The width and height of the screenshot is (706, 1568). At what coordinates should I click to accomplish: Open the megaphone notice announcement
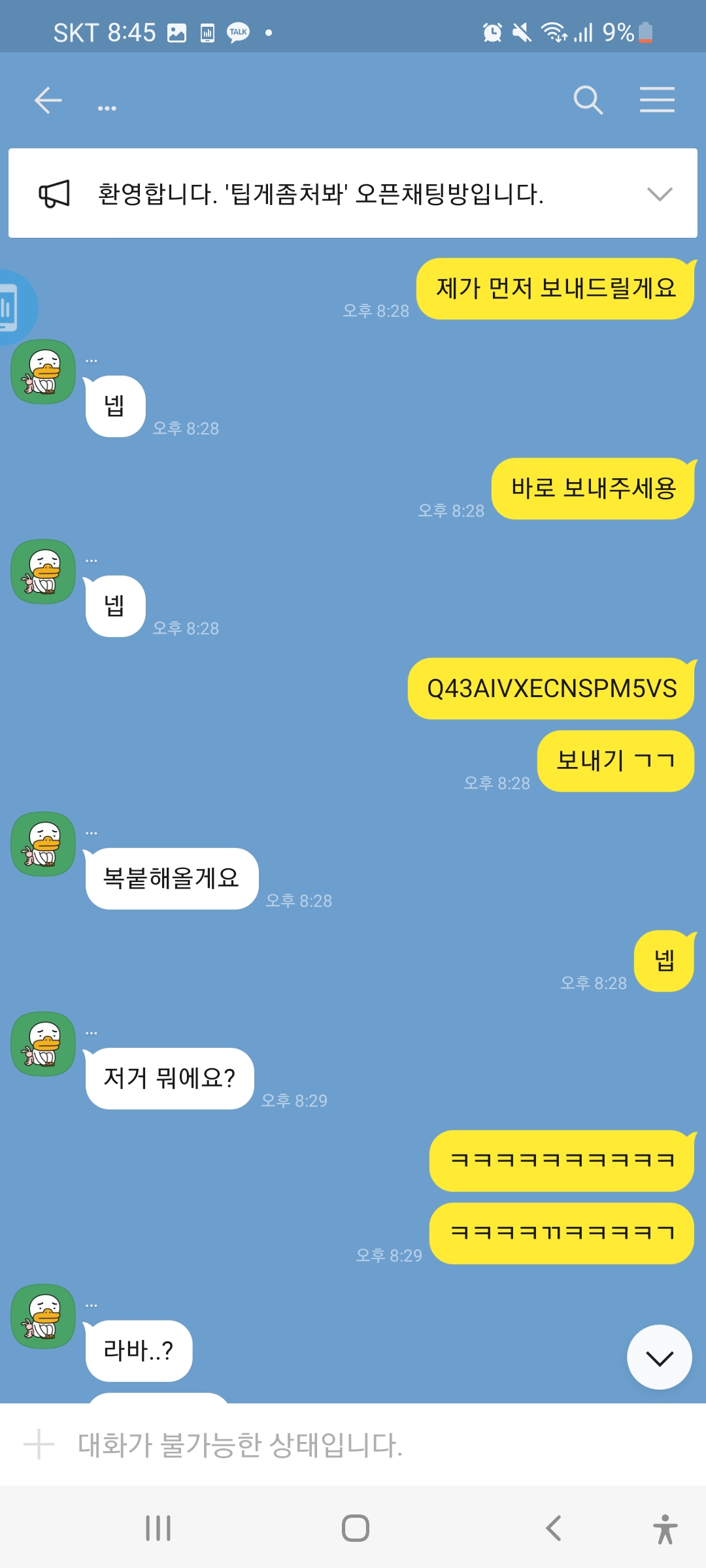click(x=55, y=194)
